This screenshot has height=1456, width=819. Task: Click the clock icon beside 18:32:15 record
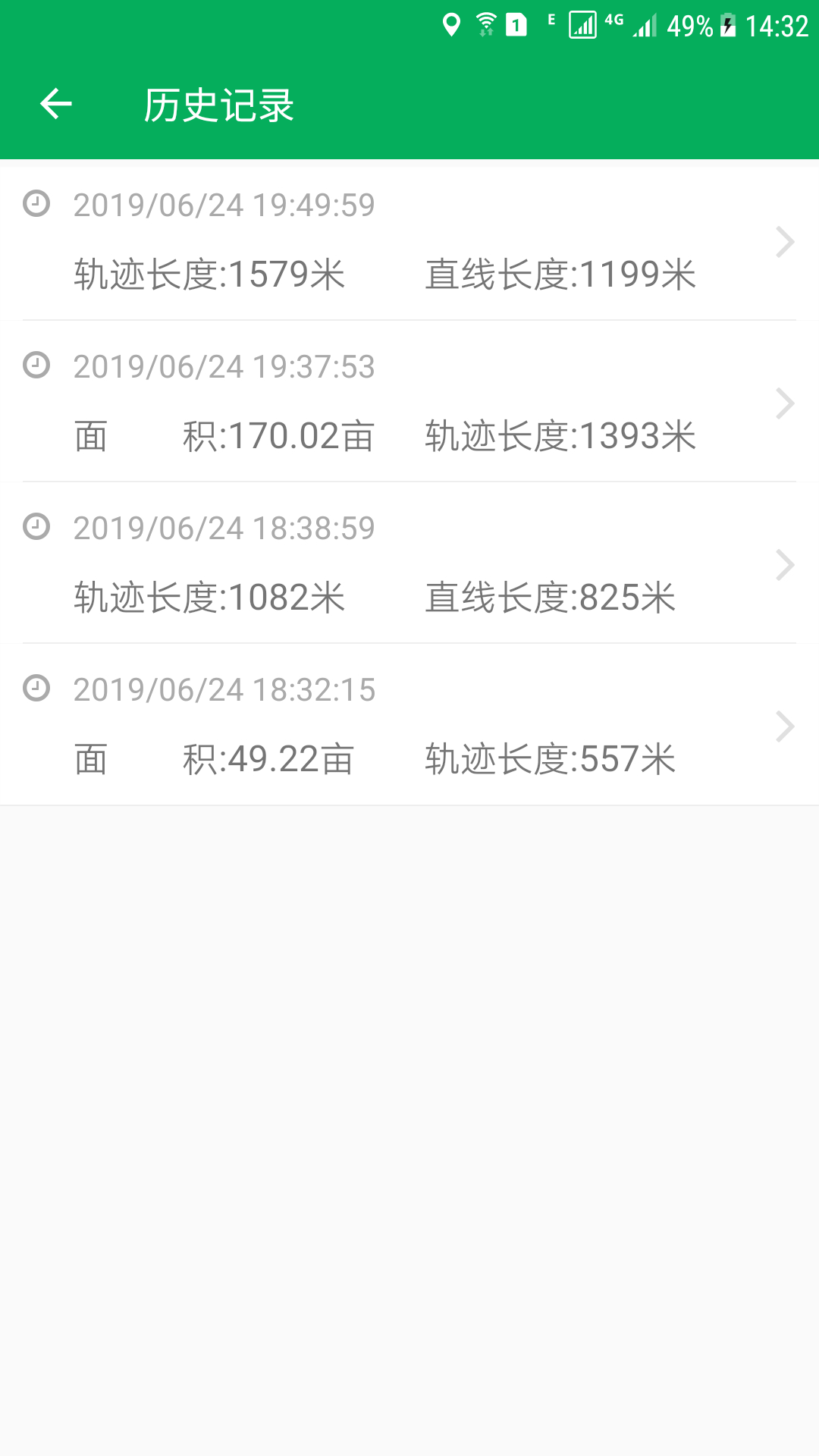click(x=36, y=689)
